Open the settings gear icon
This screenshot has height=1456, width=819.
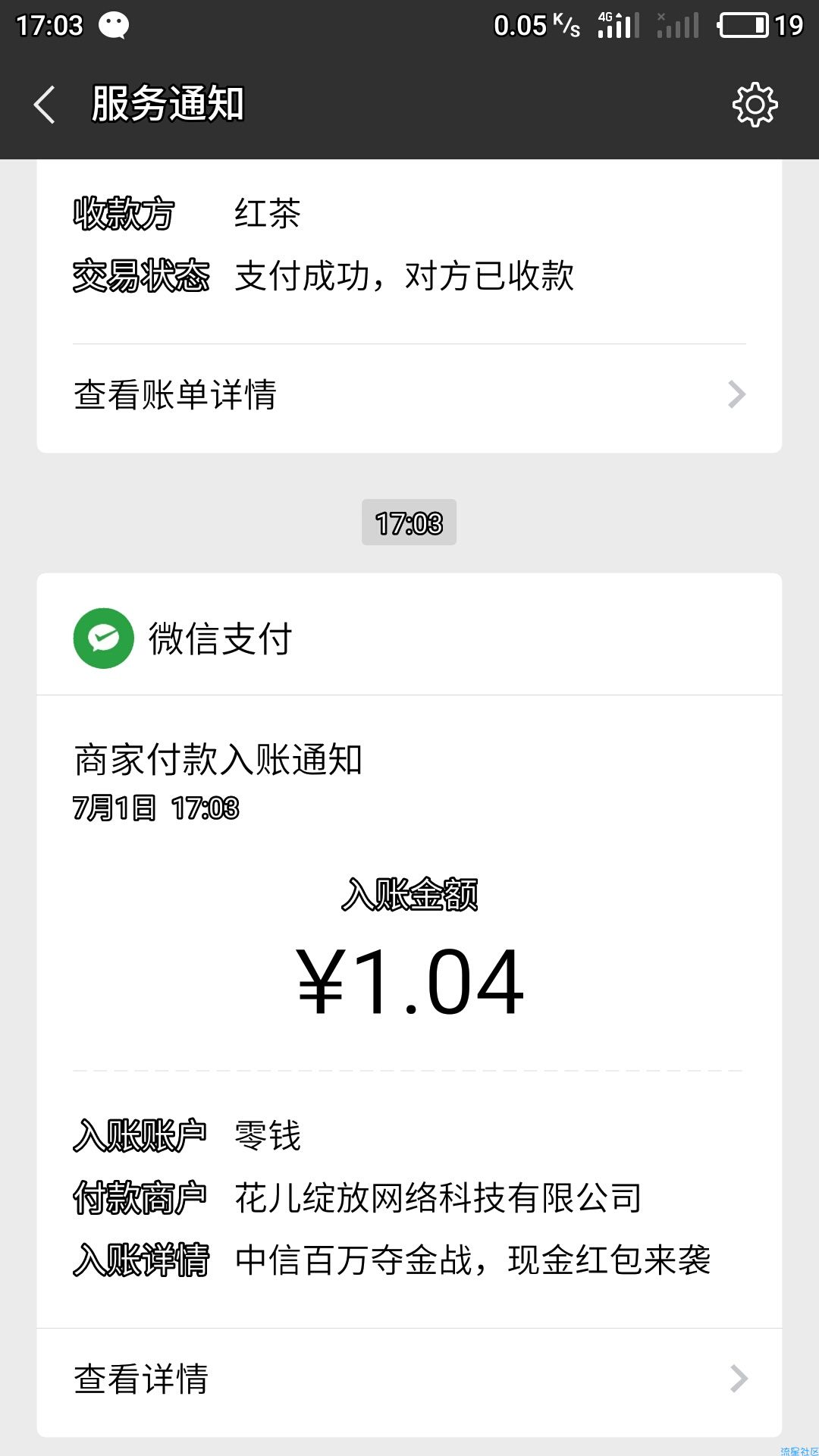[755, 105]
